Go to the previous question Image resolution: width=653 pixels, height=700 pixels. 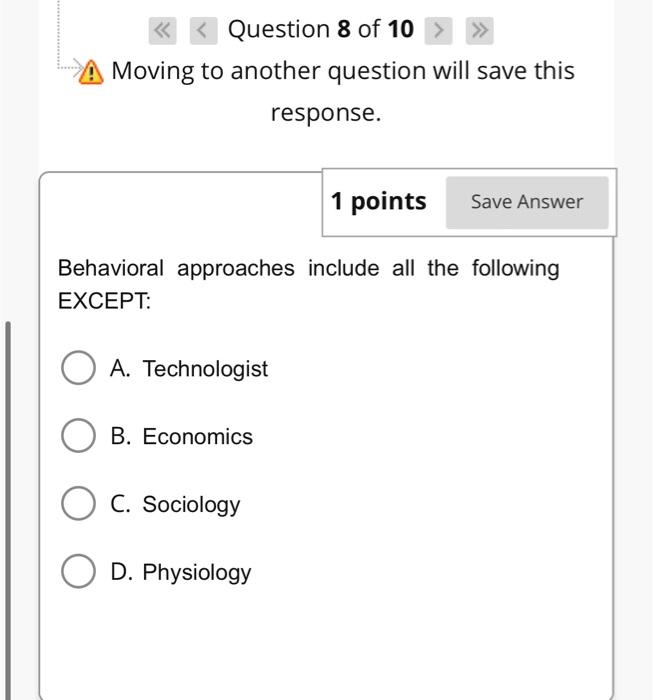coord(203,31)
